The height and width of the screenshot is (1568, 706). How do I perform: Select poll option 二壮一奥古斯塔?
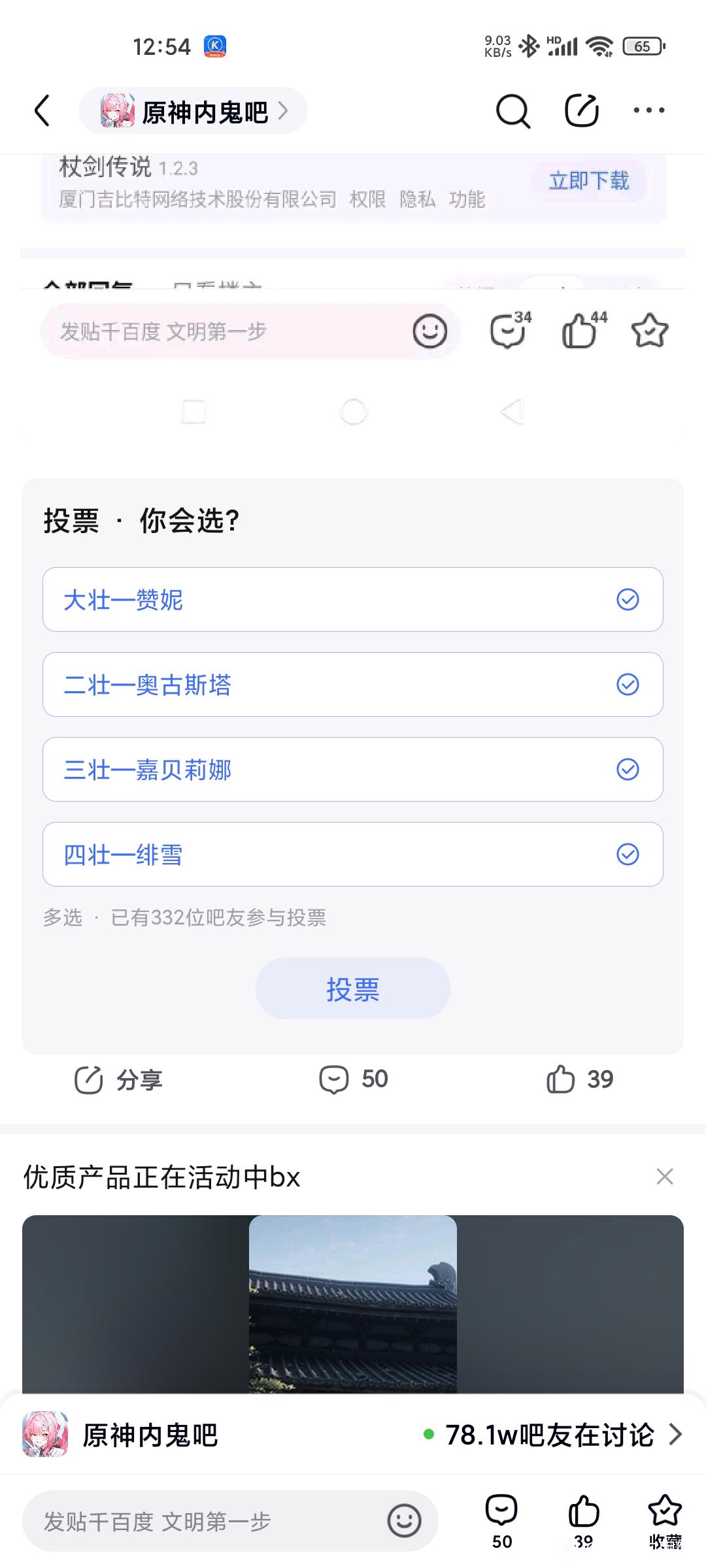(353, 684)
